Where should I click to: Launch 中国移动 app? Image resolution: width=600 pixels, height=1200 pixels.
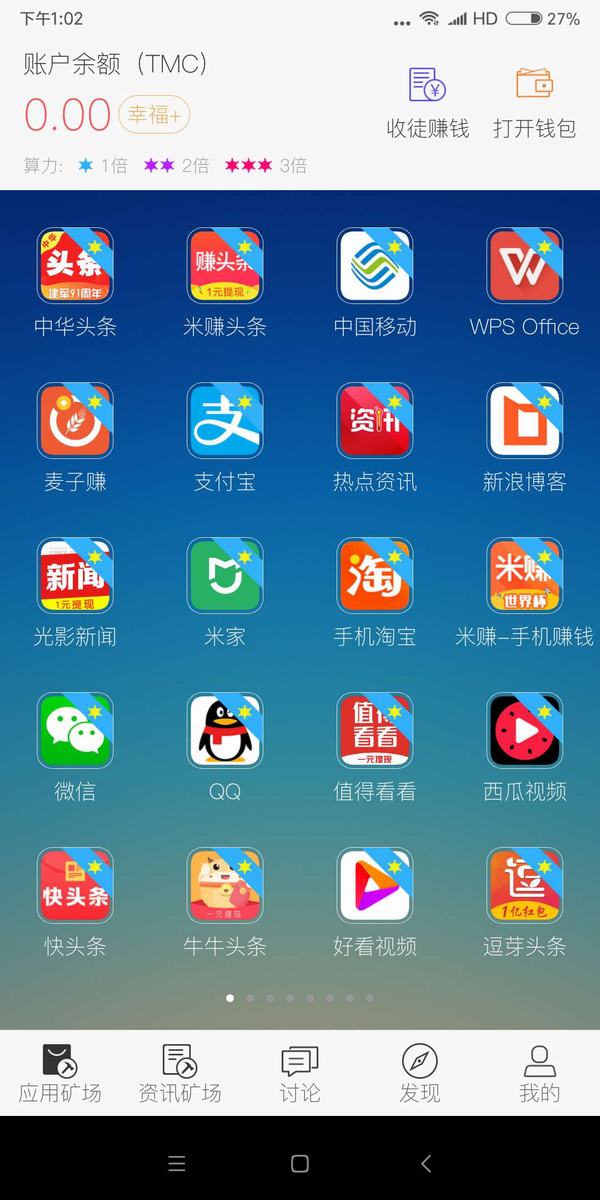pos(375,266)
